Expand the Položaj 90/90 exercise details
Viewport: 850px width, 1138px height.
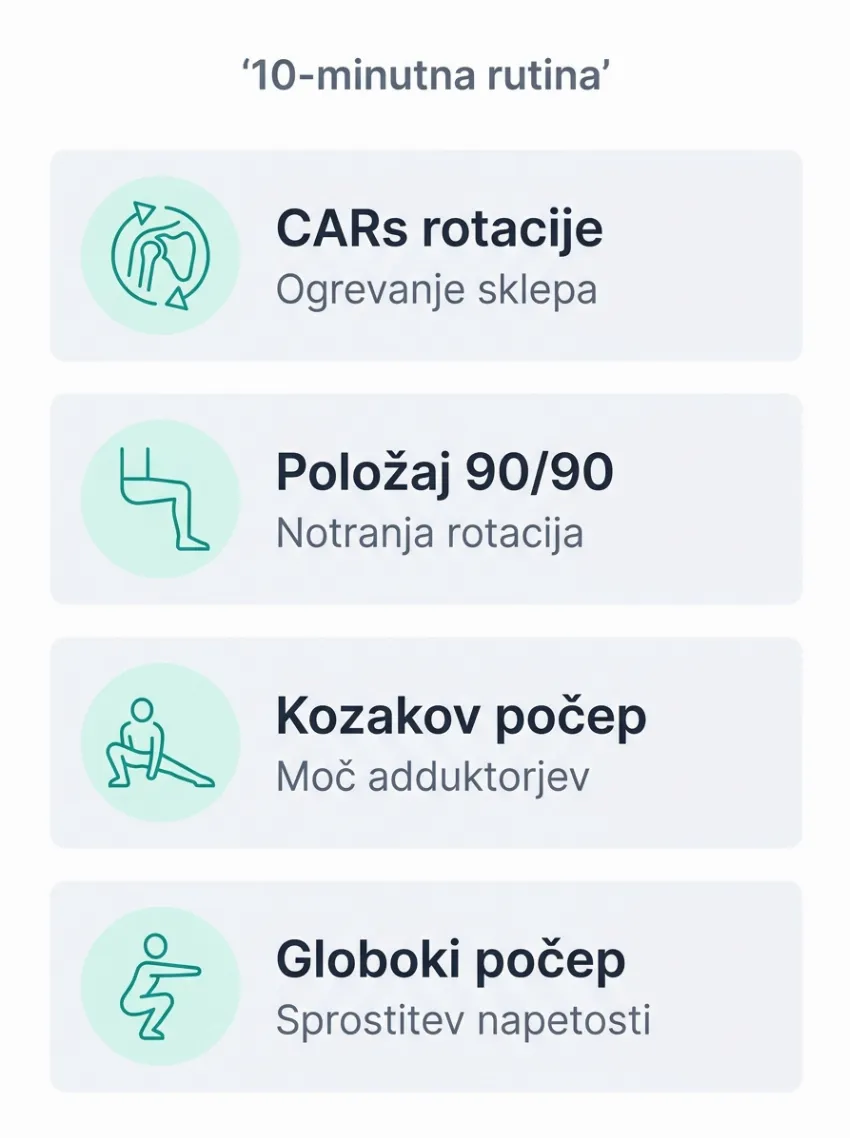[425, 497]
